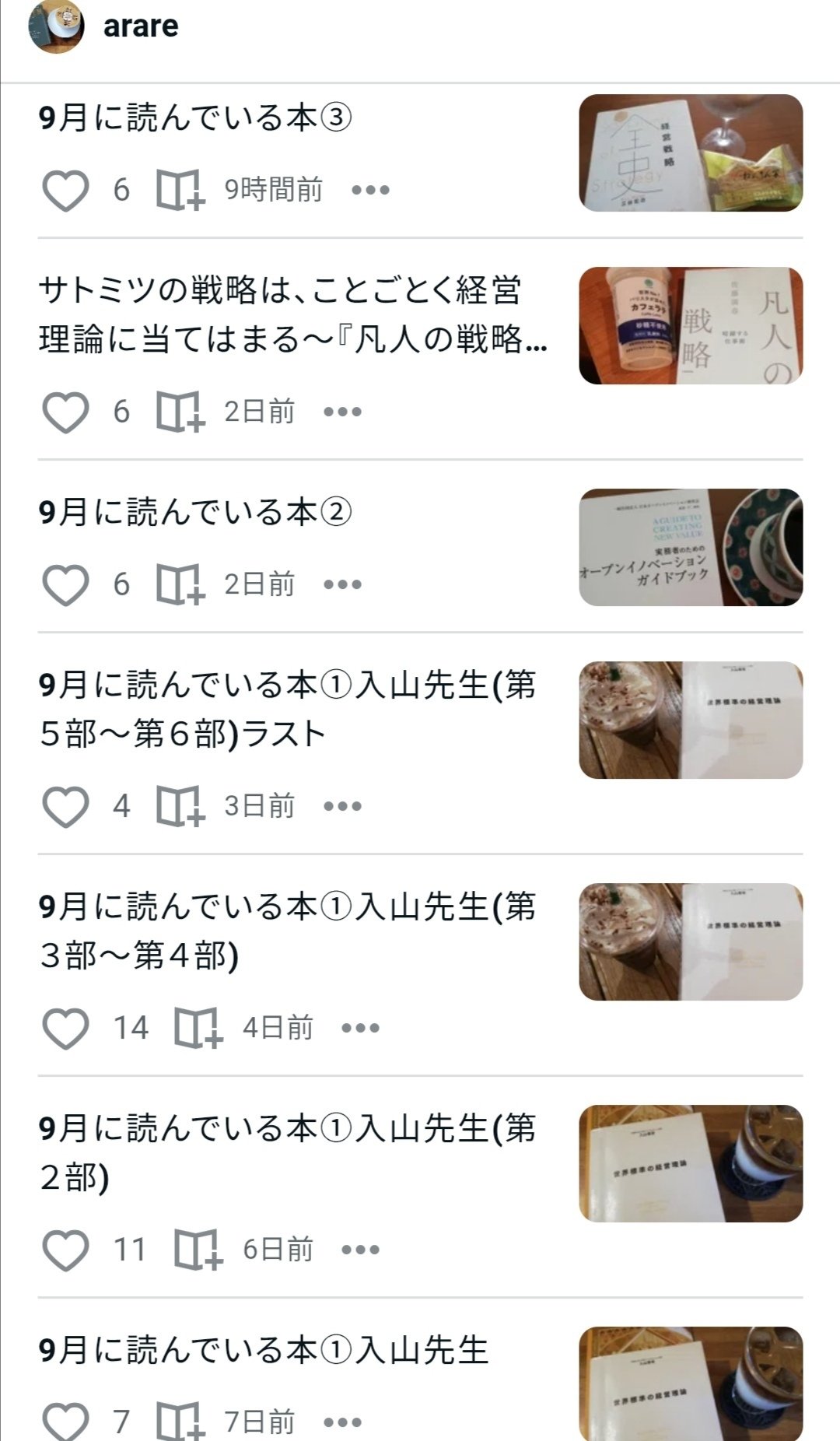Click the magazine icon on the 凡人の戦略 post
The image size is (840, 1441).
tap(180, 412)
